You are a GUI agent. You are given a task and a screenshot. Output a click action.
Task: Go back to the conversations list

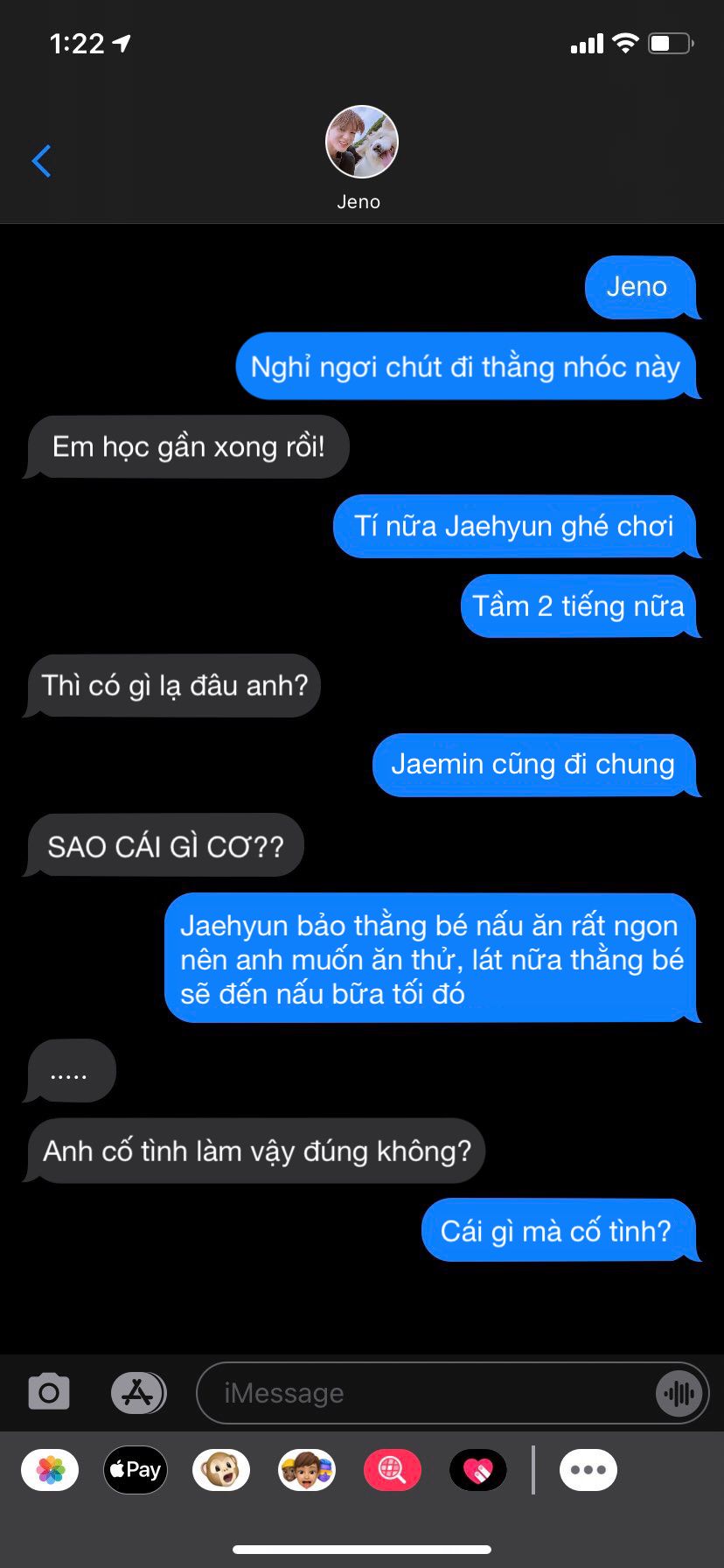[x=41, y=161]
